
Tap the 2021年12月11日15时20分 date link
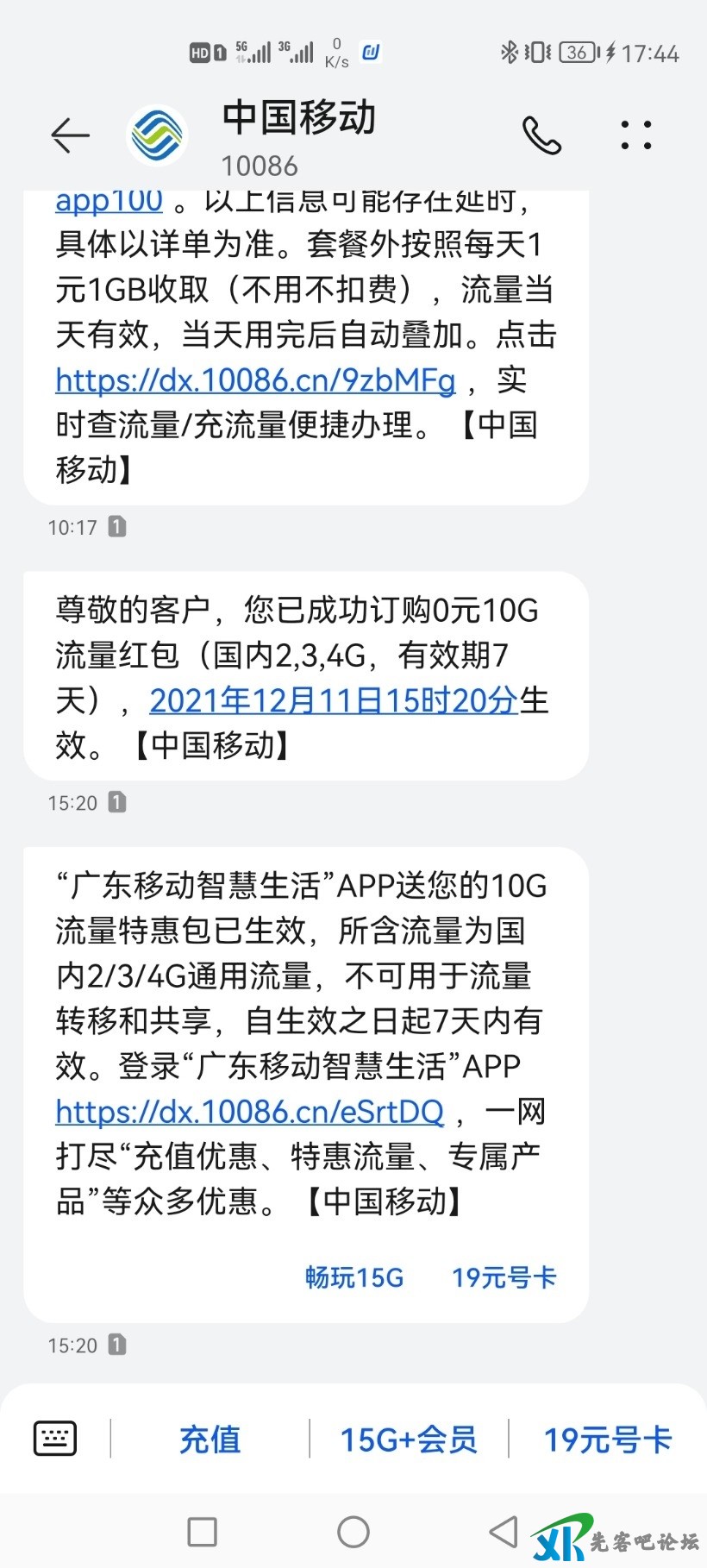coord(333,700)
